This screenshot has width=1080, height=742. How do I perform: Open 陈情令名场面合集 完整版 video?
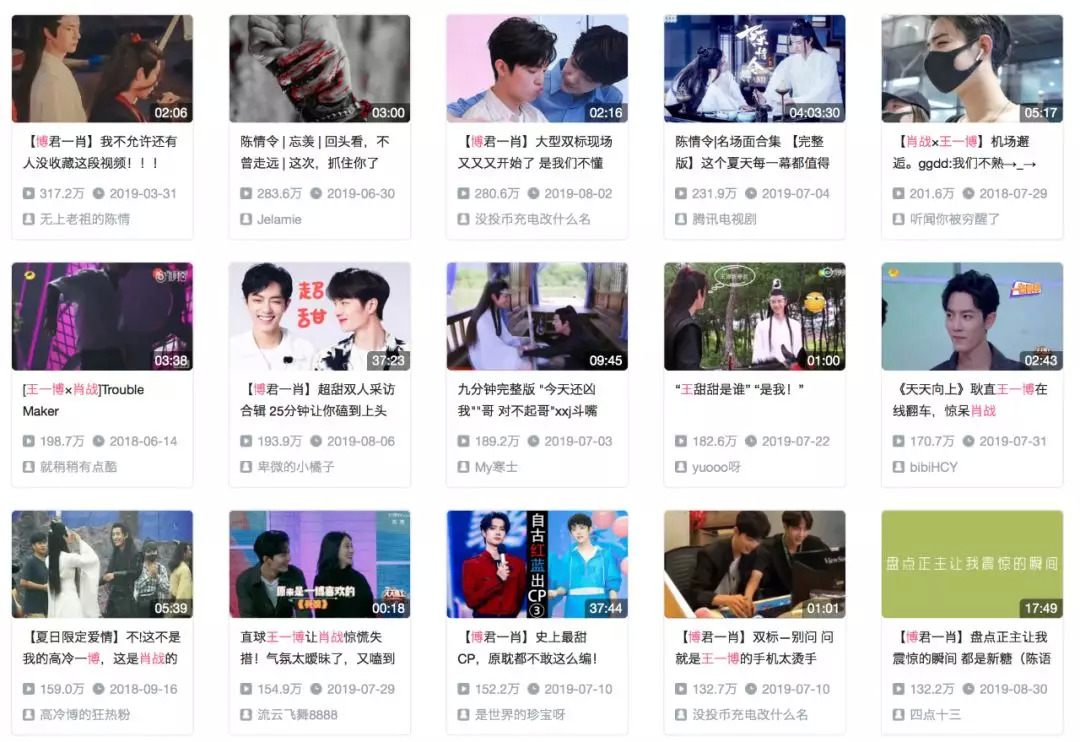754,69
